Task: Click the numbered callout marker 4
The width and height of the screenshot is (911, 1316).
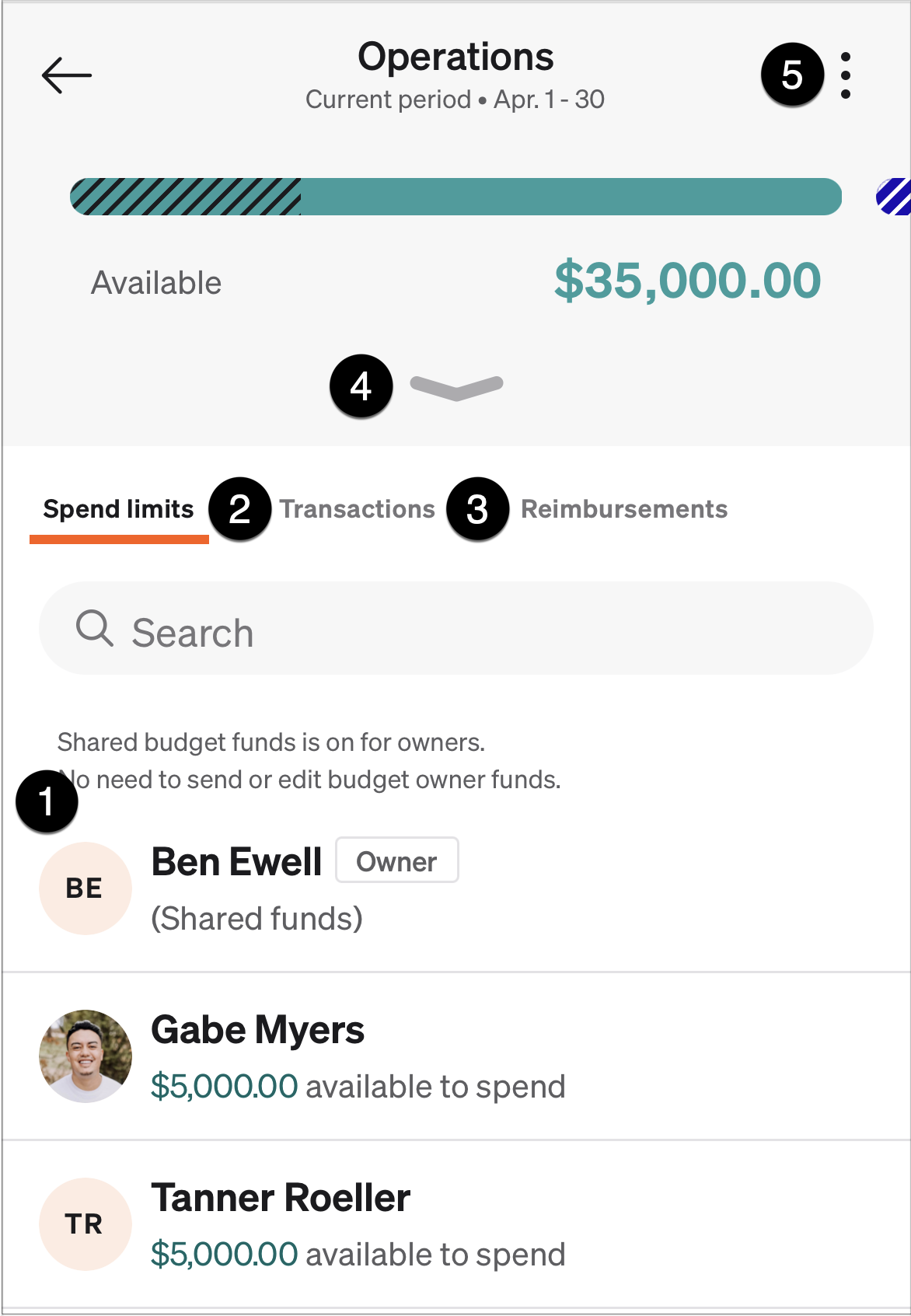Action: [x=361, y=386]
